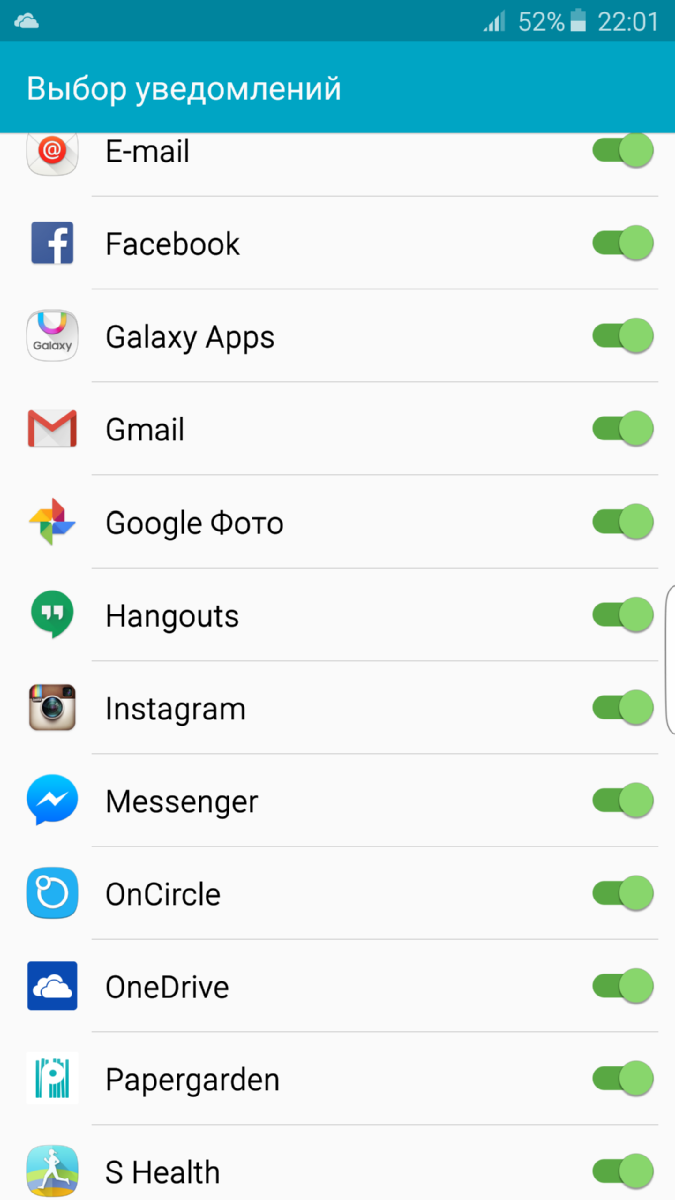Toggle S Health notifications off
Viewport: 675px width, 1200px height.
click(623, 1171)
